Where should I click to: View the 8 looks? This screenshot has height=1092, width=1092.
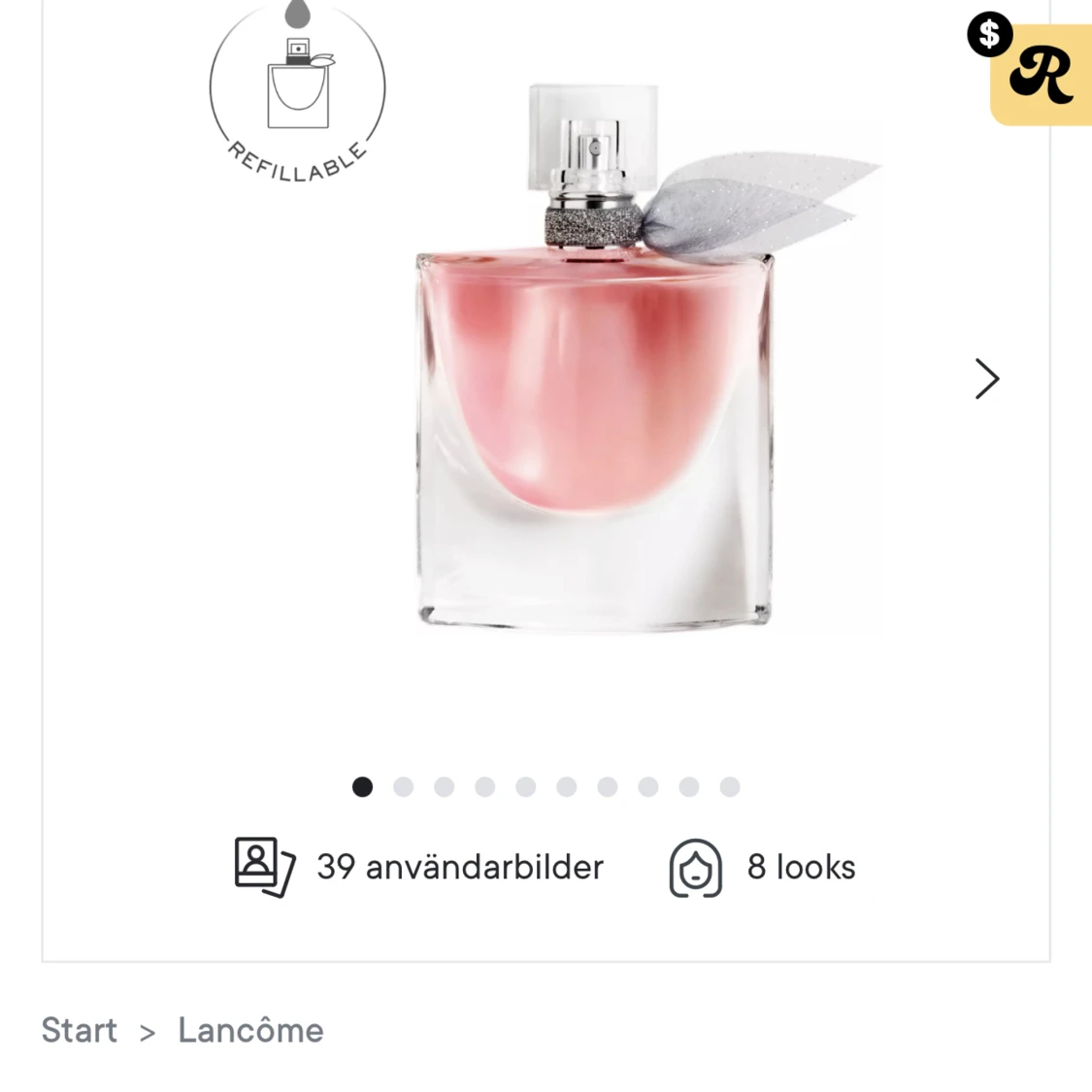click(763, 867)
